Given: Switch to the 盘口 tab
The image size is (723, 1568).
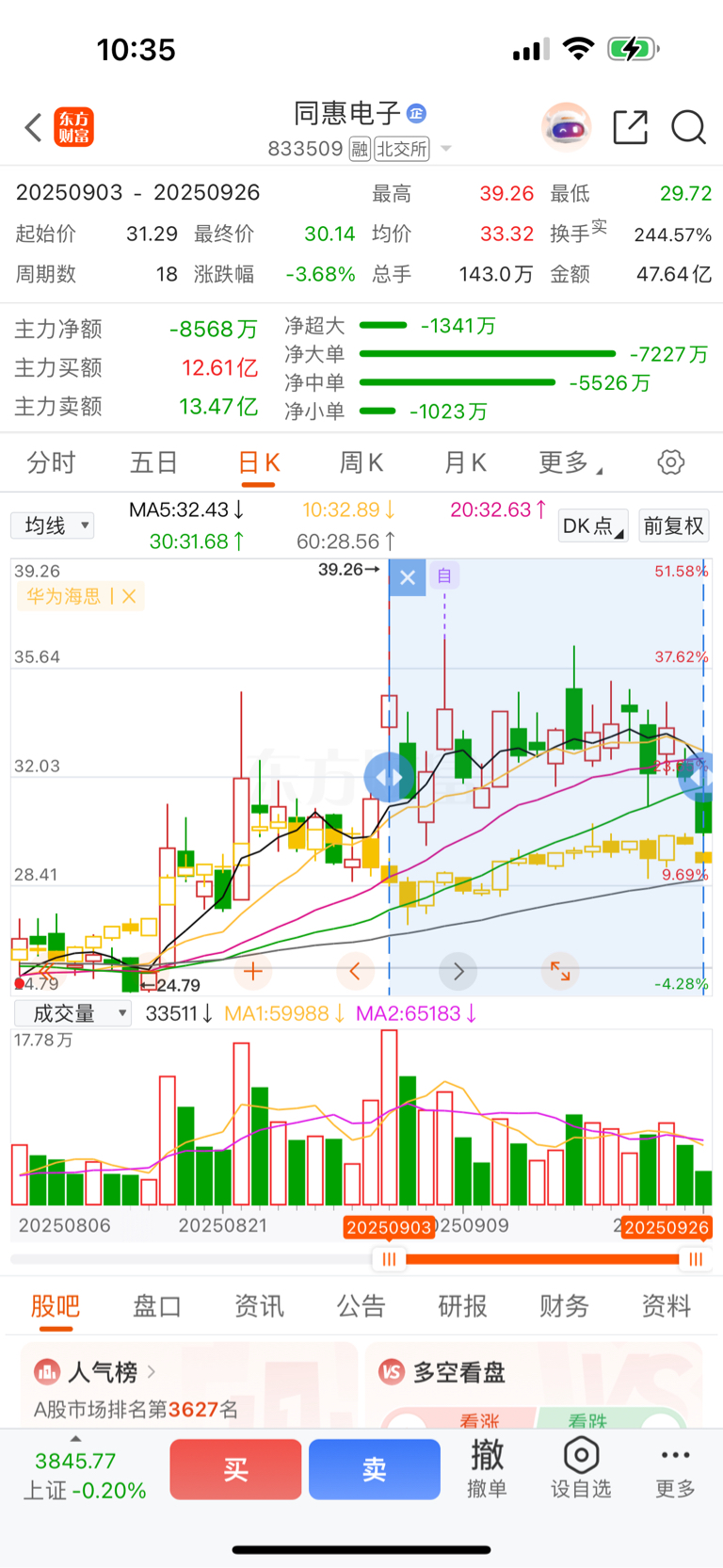Looking at the screenshot, I should coord(156,1306).
